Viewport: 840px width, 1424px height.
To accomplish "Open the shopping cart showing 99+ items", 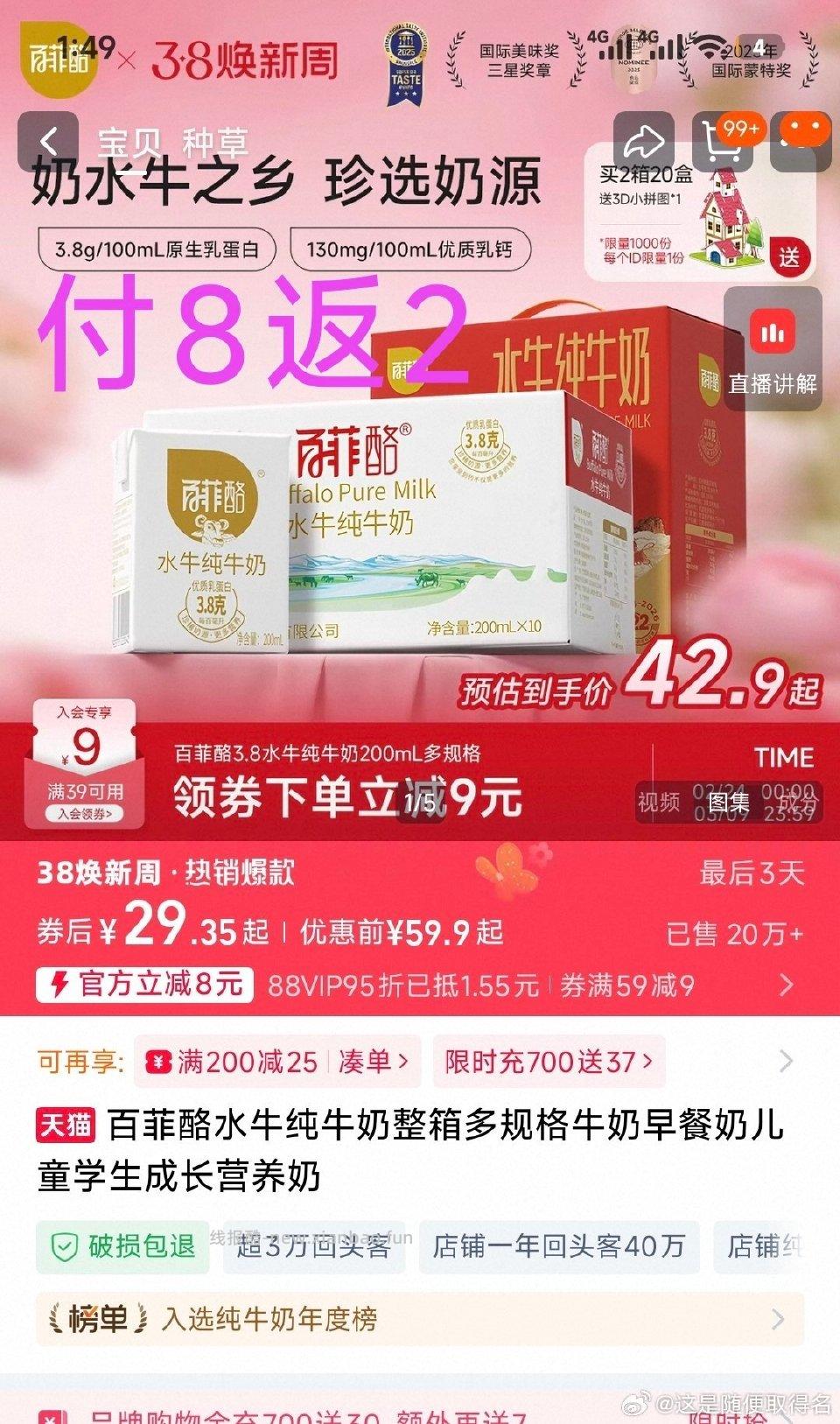I will coord(722,140).
